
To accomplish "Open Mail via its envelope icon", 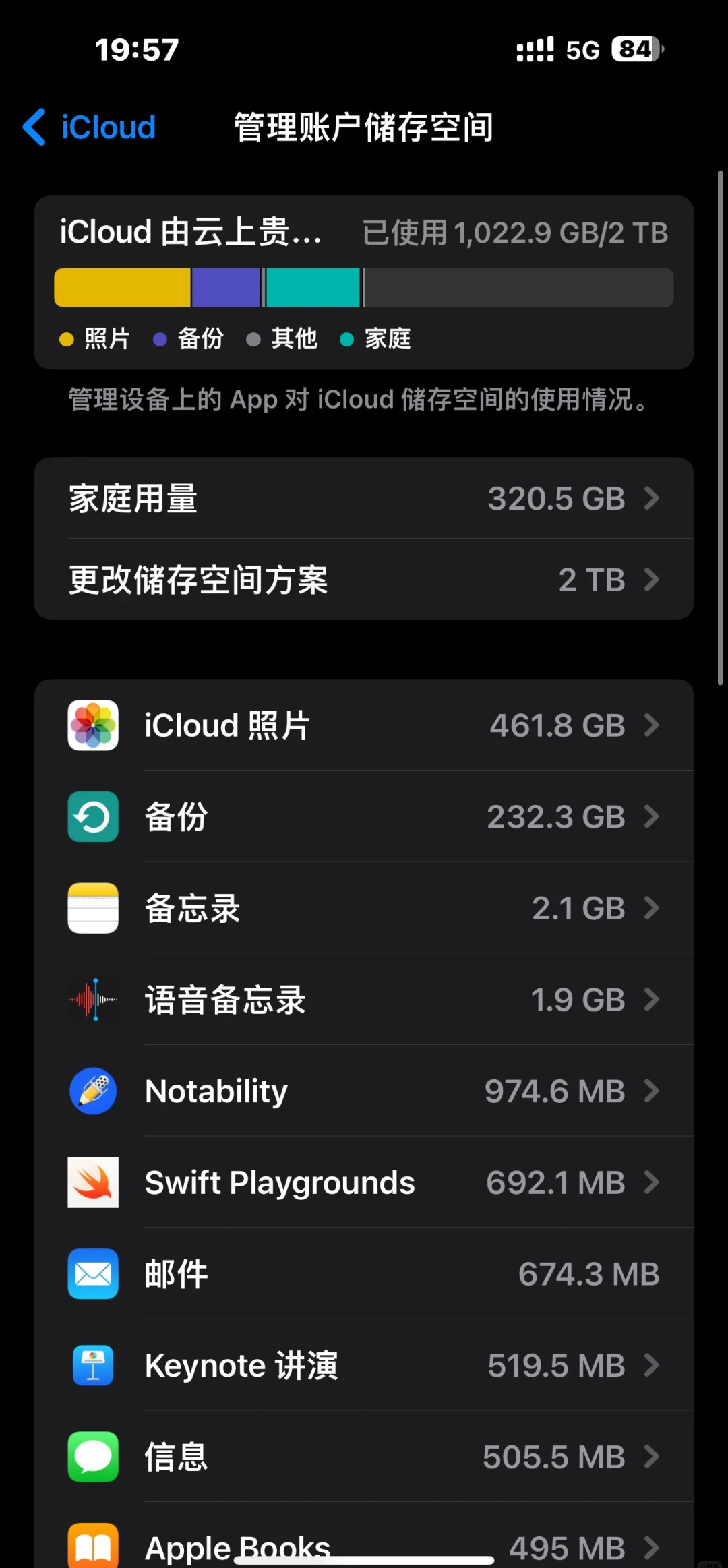I will (x=92, y=1274).
